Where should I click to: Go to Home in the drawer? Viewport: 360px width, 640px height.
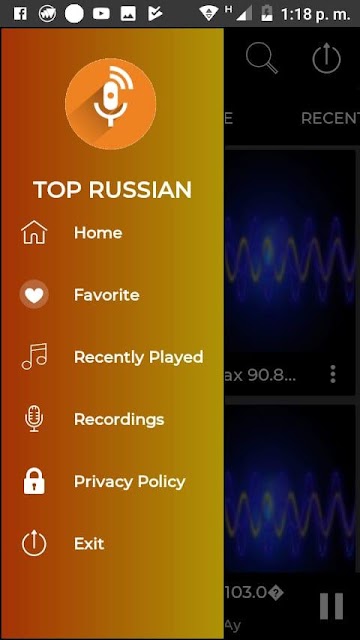[x=112, y=233]
